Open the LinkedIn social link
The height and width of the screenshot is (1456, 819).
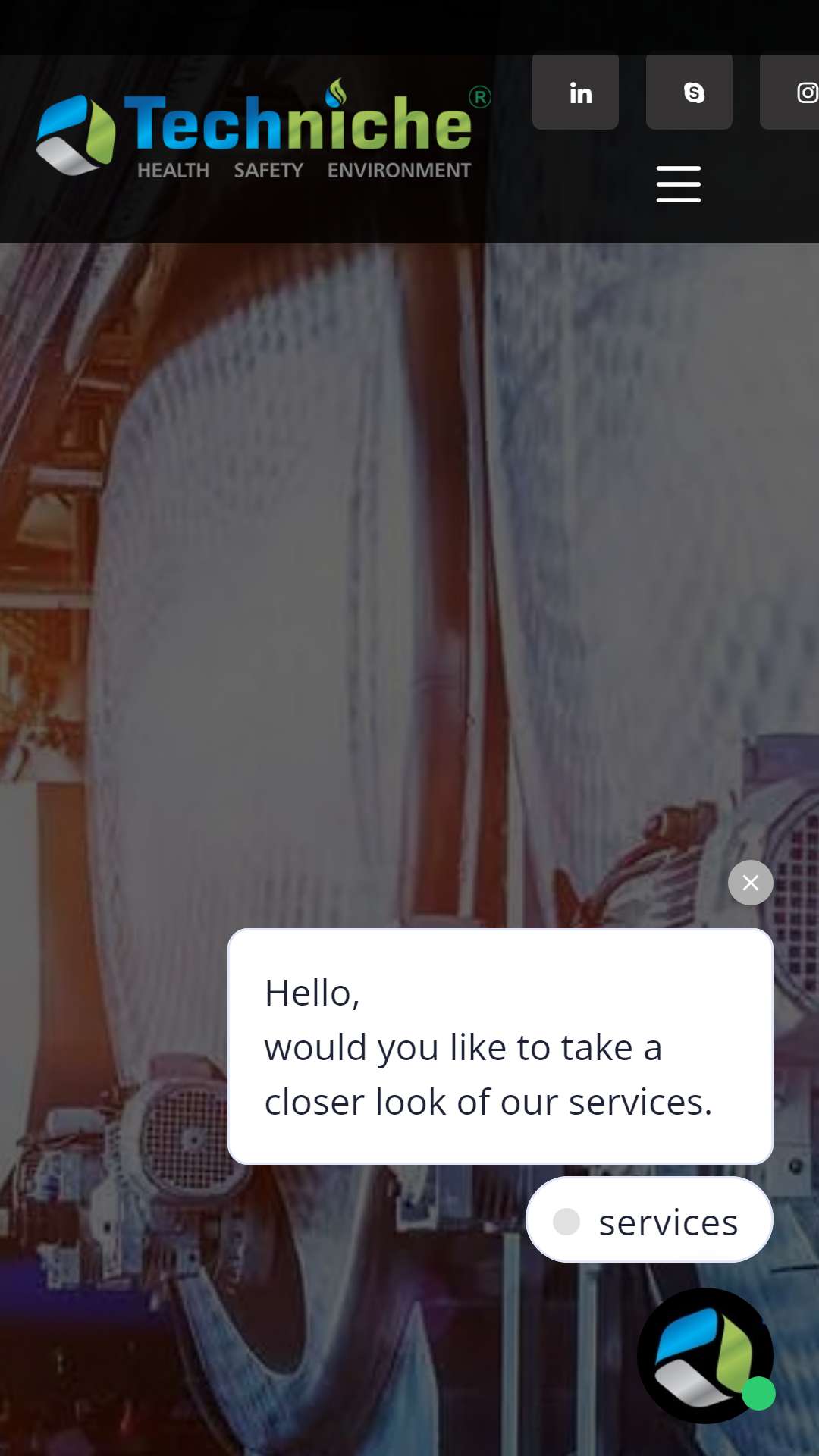[576, 92]
